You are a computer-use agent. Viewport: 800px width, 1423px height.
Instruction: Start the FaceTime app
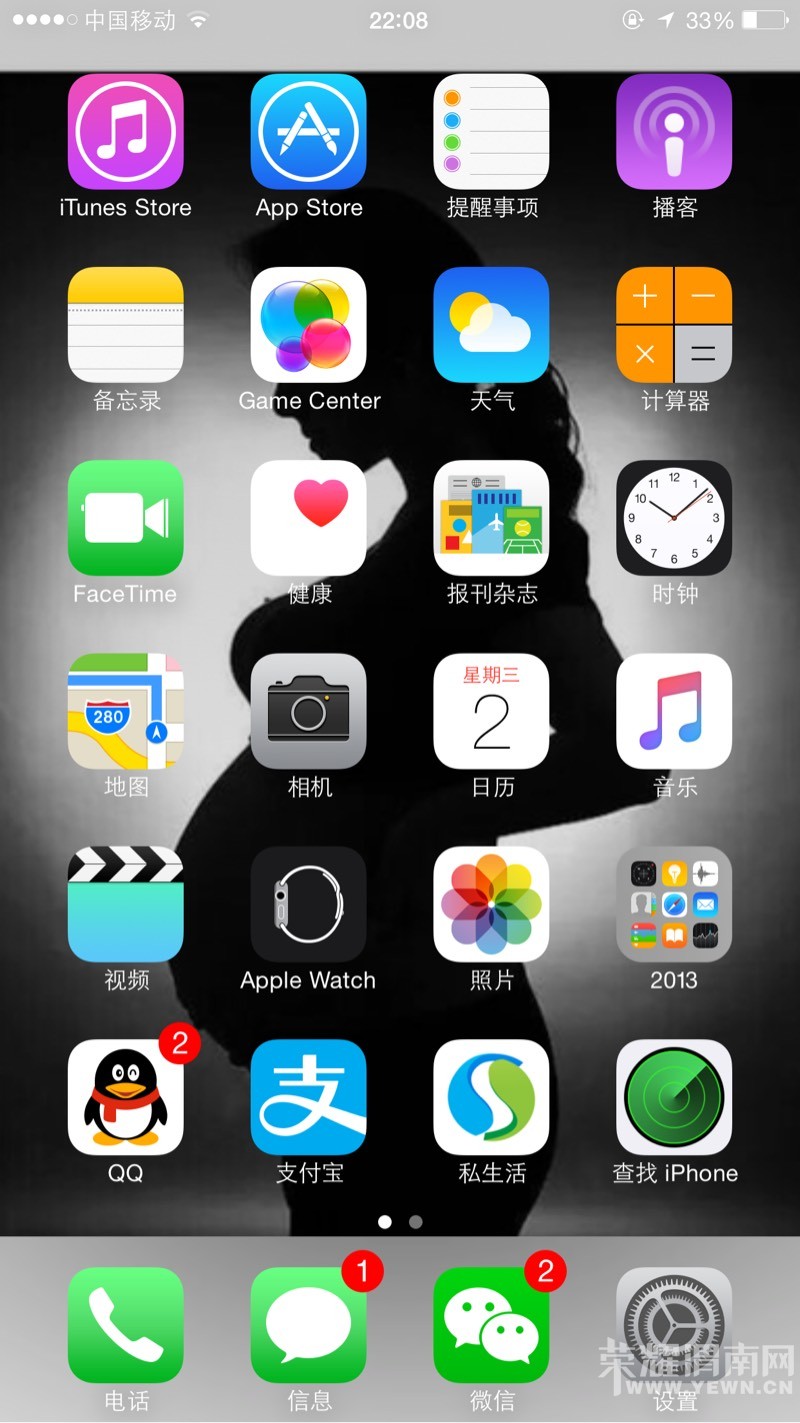coord(125,517)
